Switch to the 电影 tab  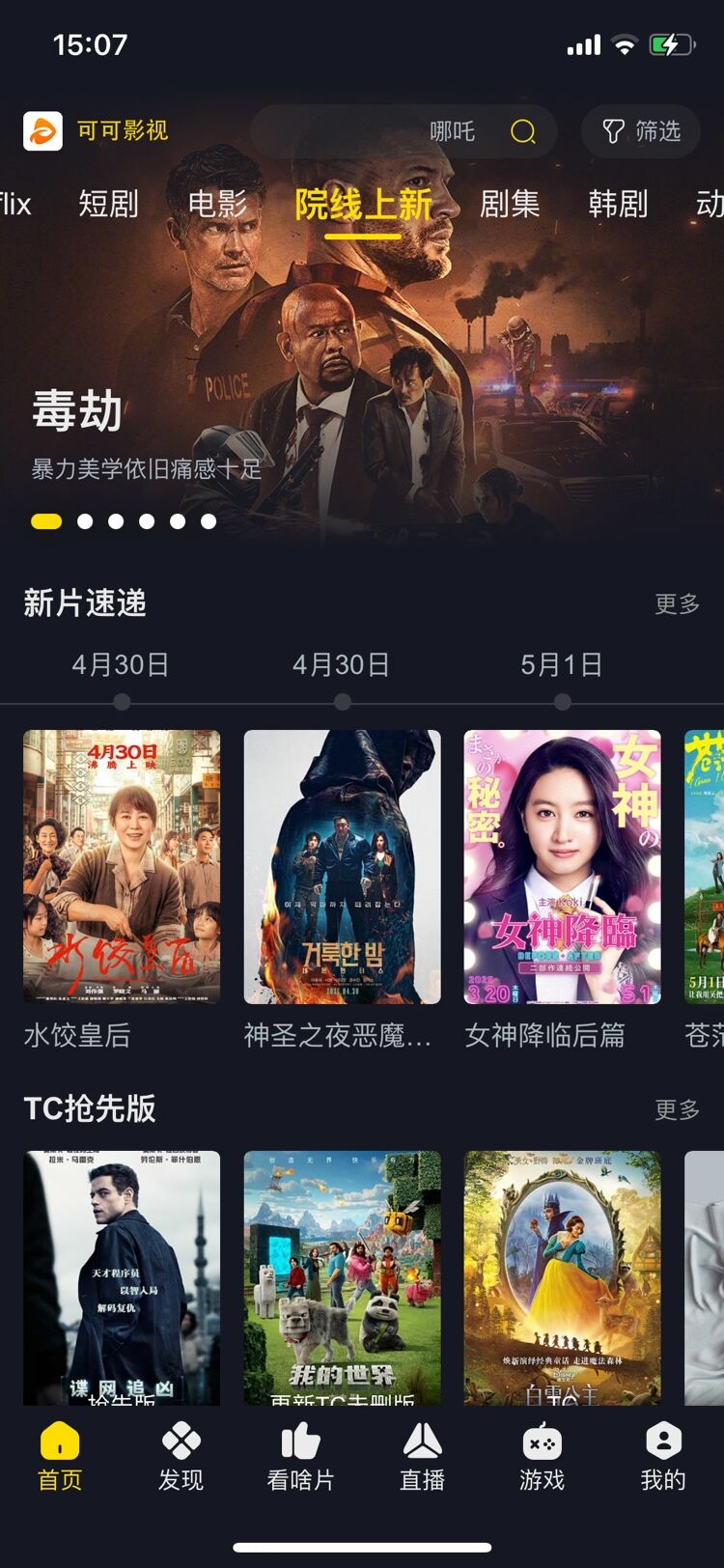(217, 204)
